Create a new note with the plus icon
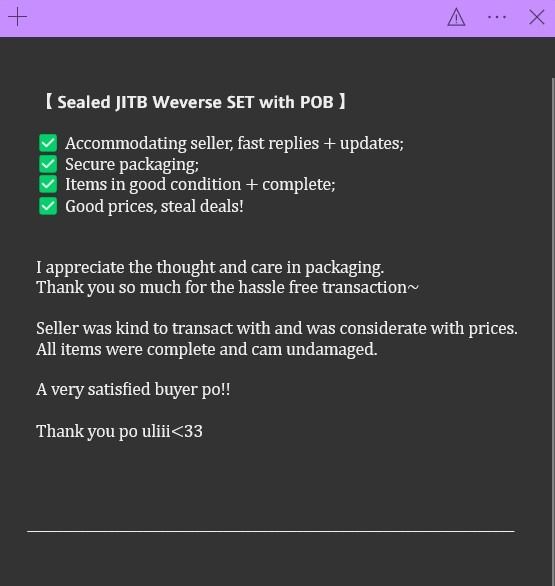This screenshot has width=555, height=586. click(18, 17)
